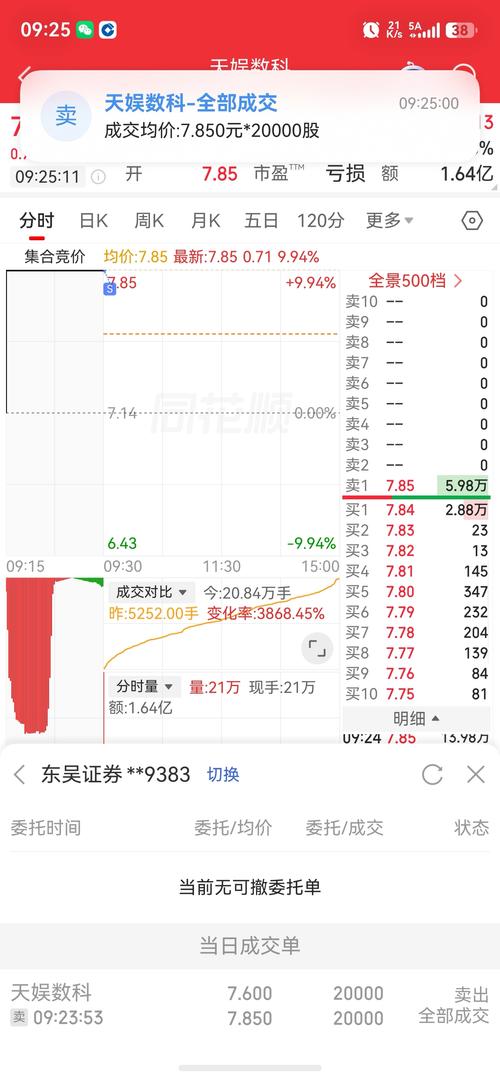
Task: Tap 切换 to switch brokerage account
Action: pyautogui.click(x=224, y=775)
